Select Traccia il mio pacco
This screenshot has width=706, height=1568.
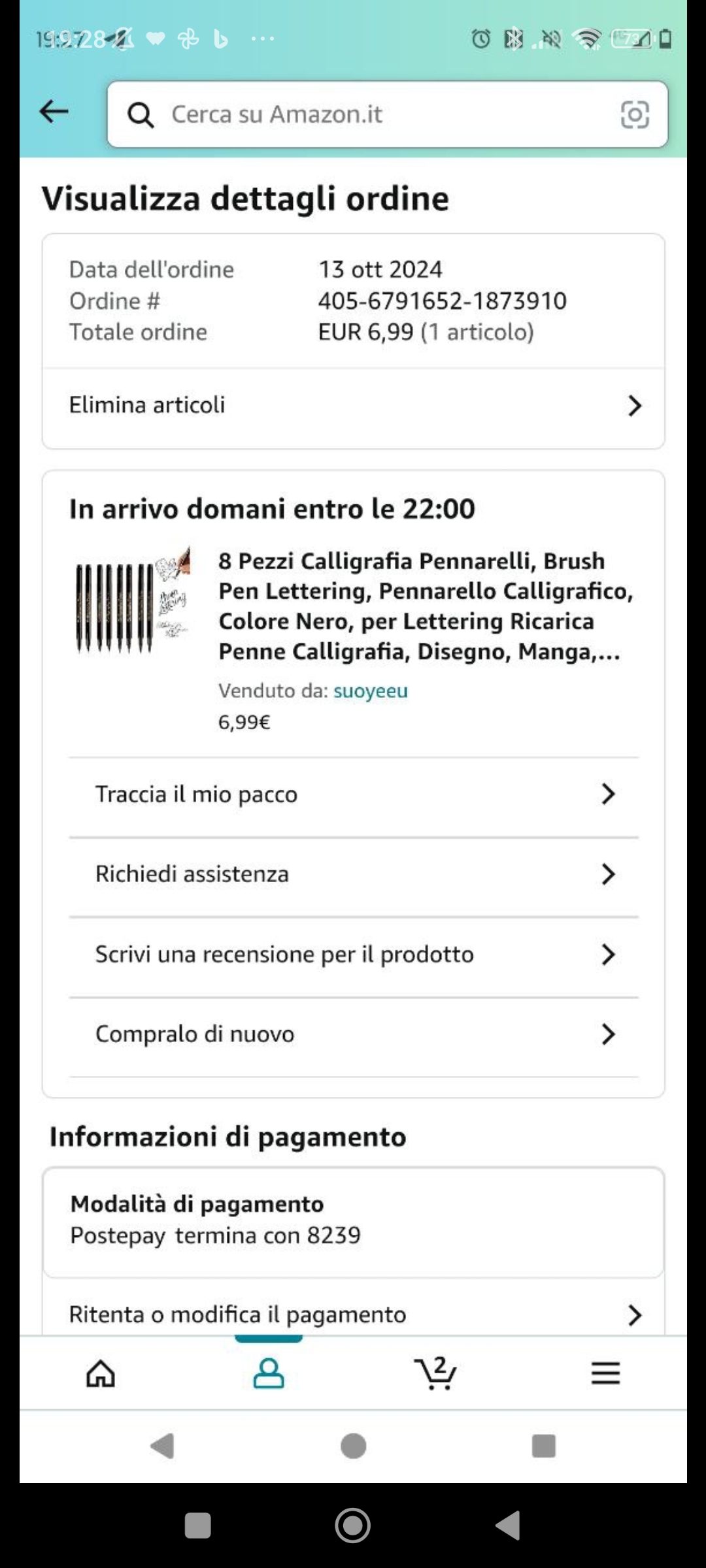(x=353, y=794)
